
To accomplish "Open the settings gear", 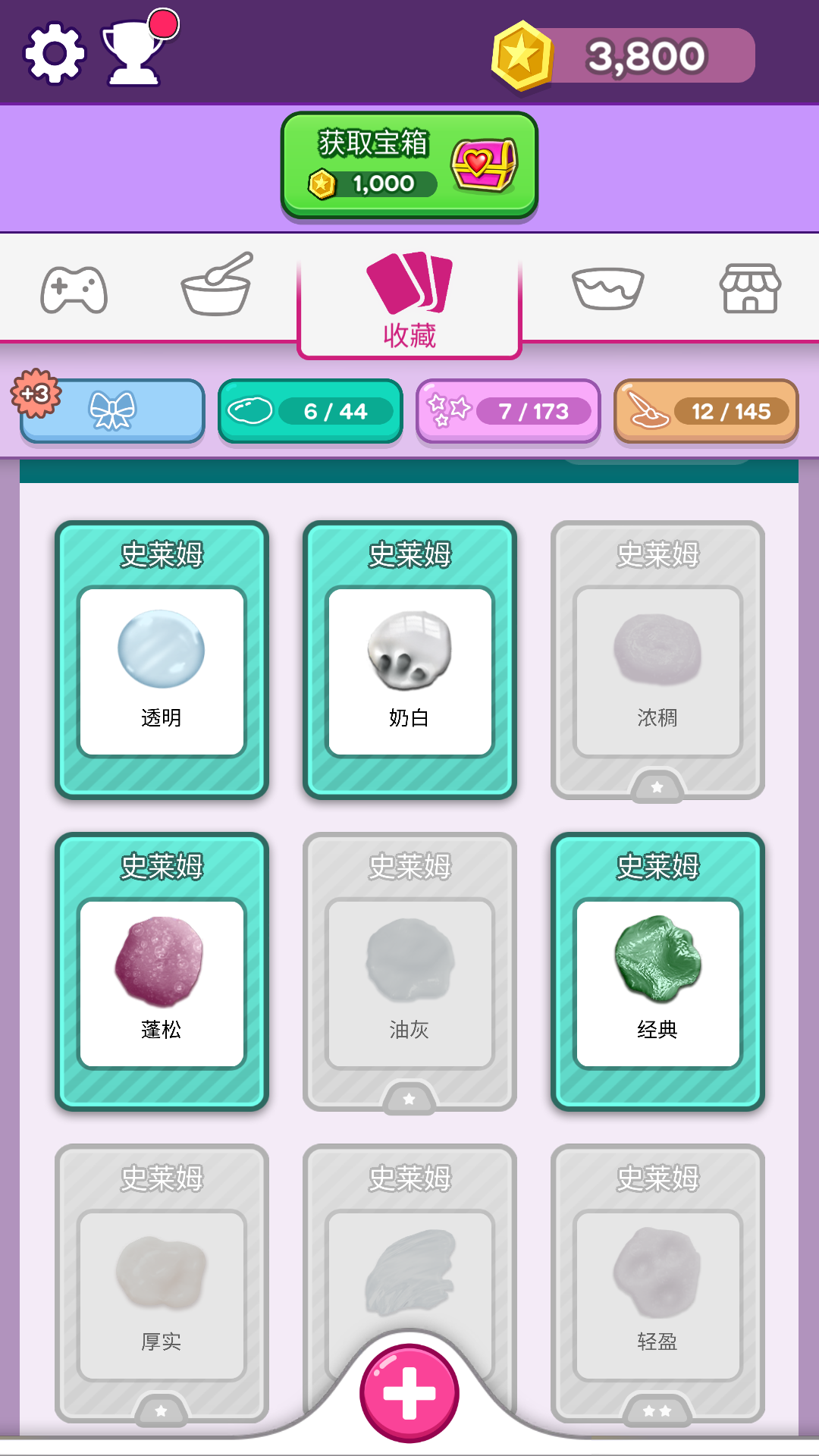I will click(55, 53).
